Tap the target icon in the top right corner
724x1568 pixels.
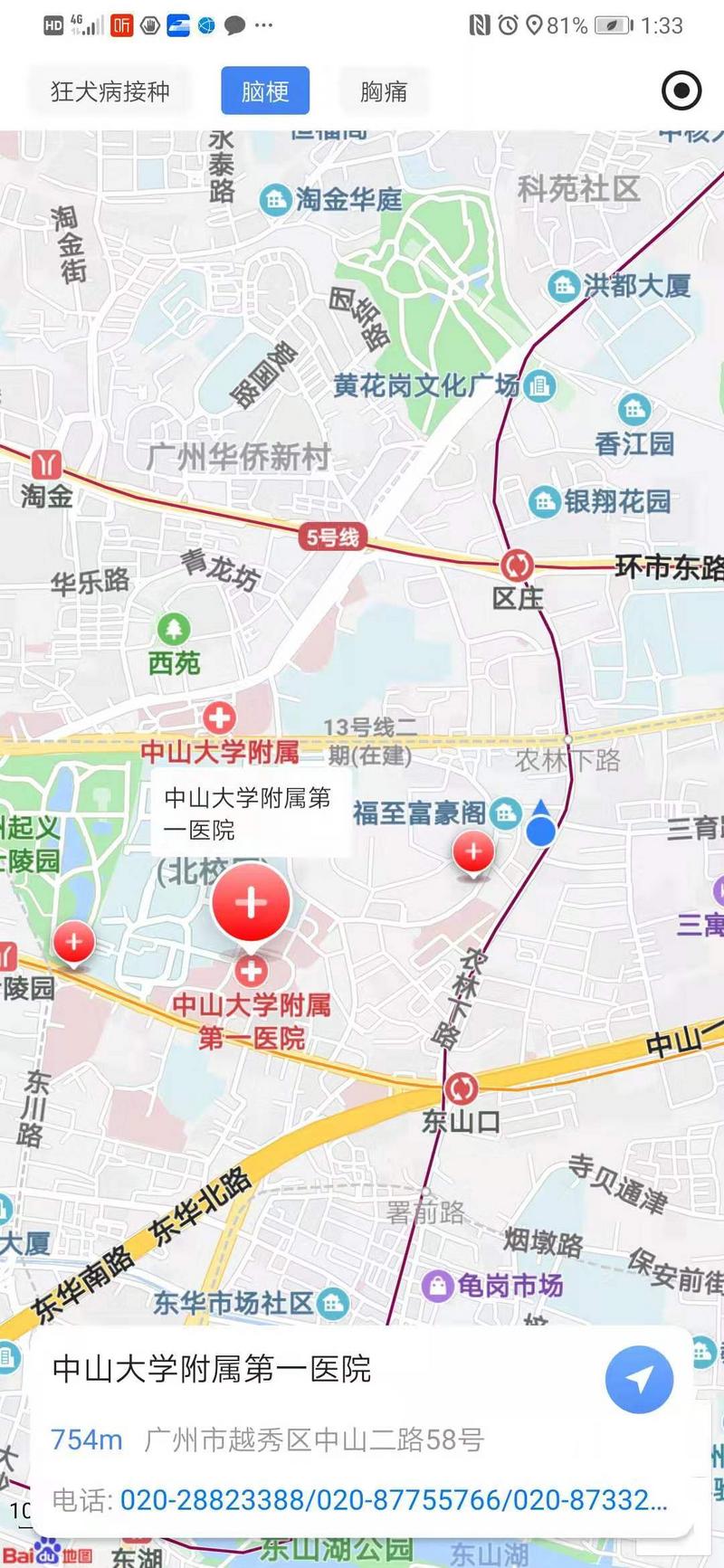(x=681, y=90)
